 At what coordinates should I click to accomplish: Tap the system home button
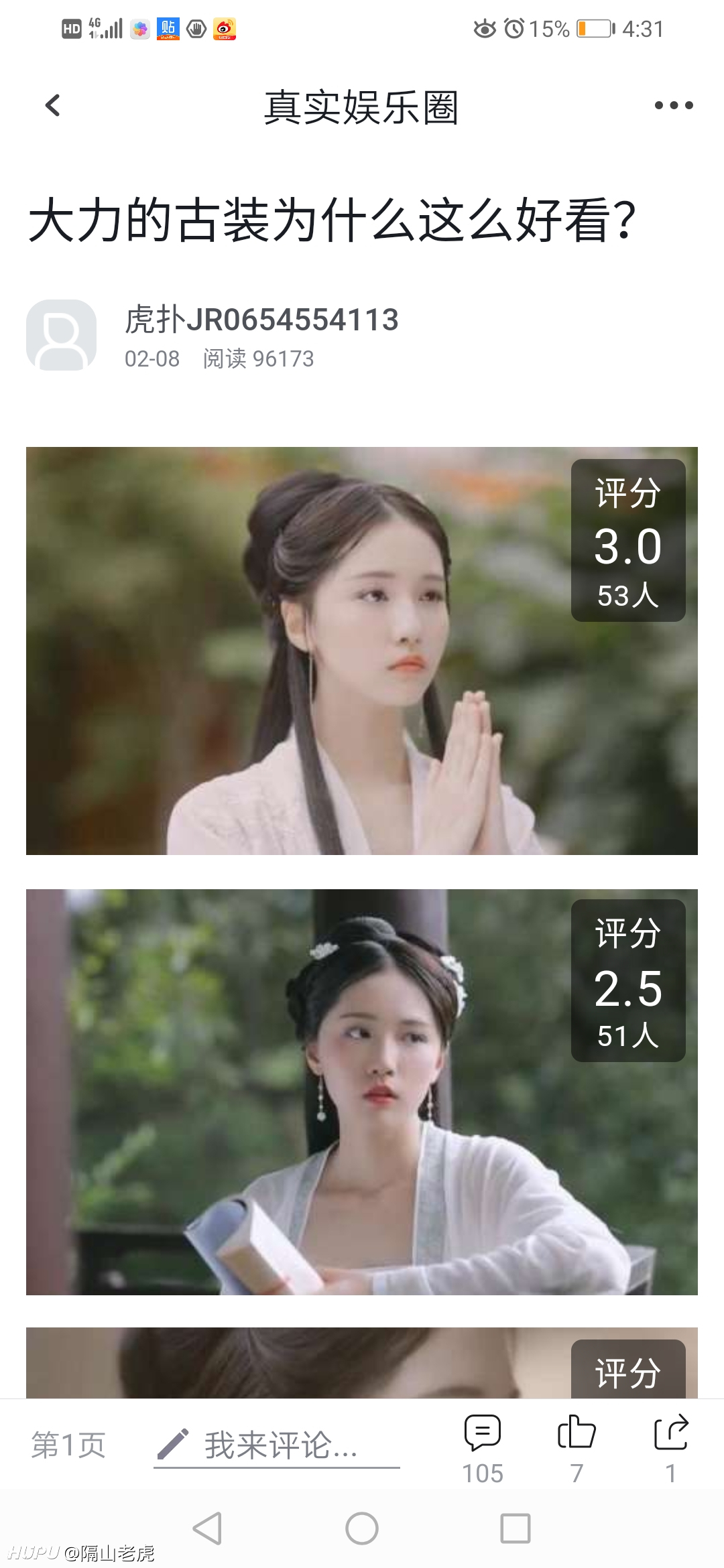362,1528
